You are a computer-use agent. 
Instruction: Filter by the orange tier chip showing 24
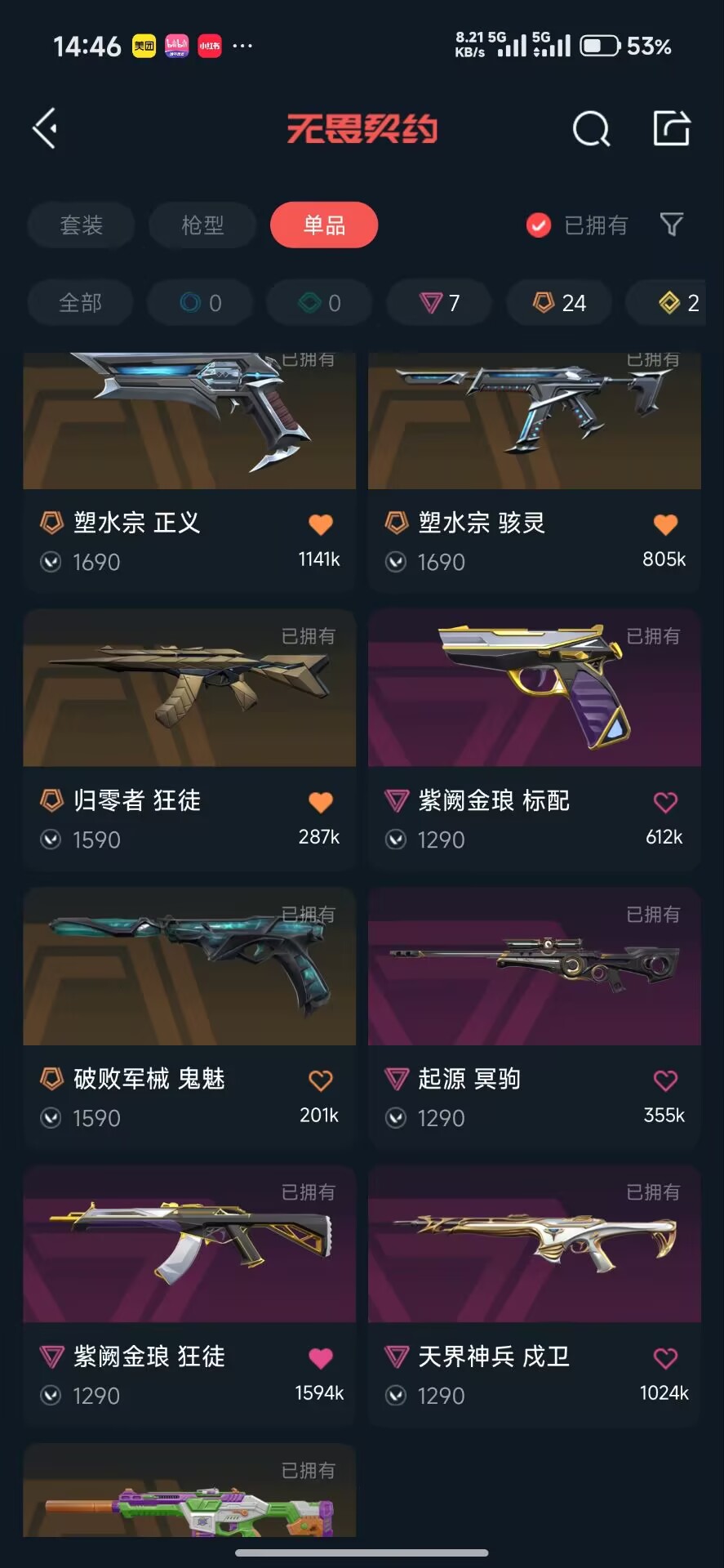click(559, 303)
